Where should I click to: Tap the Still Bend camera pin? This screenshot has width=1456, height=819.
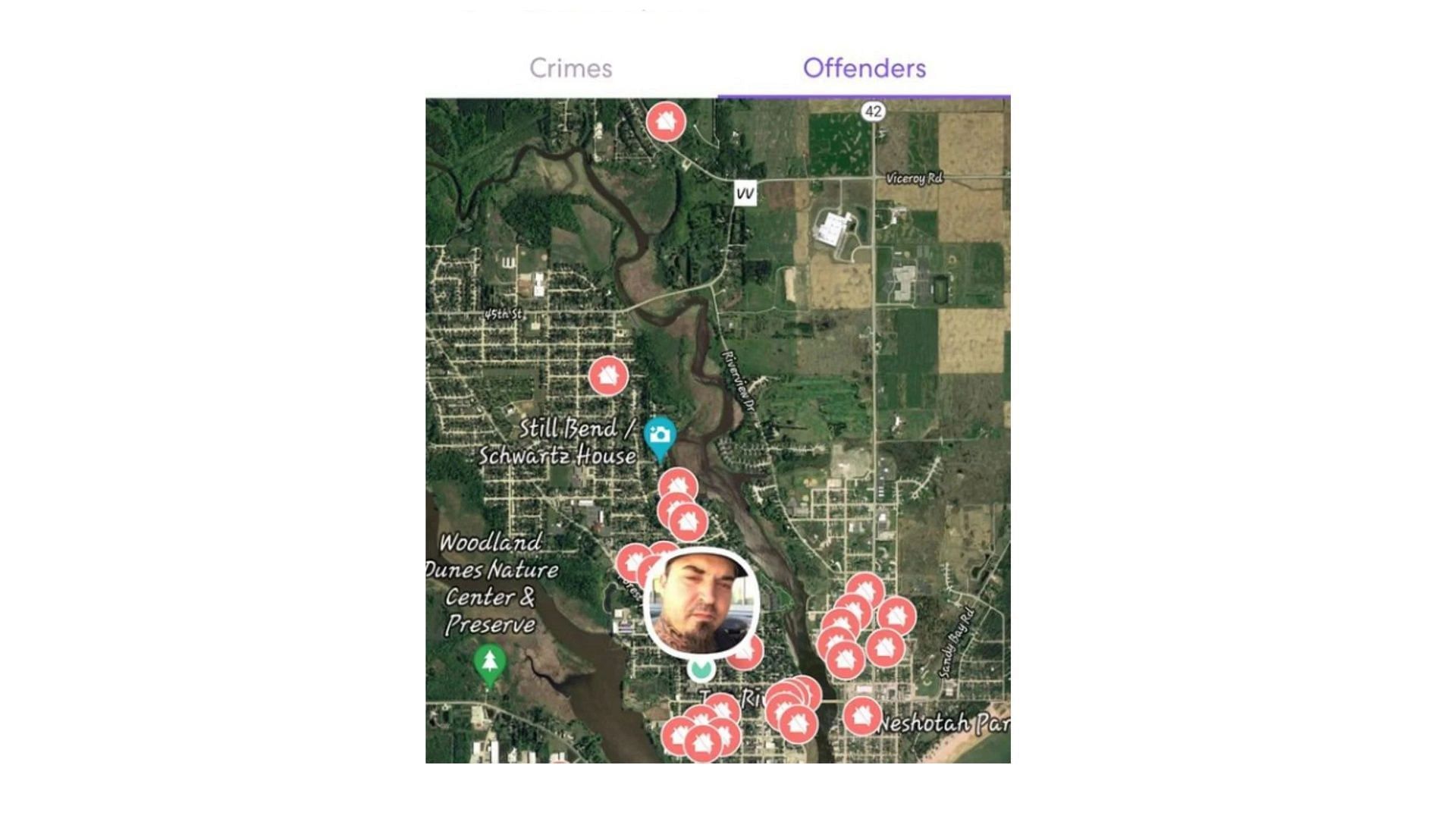click(660, 436)
